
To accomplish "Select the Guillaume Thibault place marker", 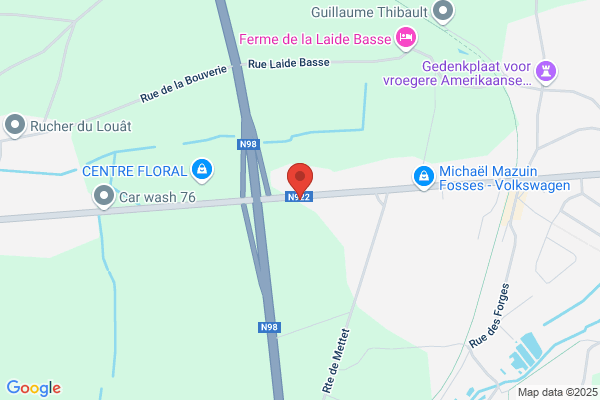I will (443, 12).
